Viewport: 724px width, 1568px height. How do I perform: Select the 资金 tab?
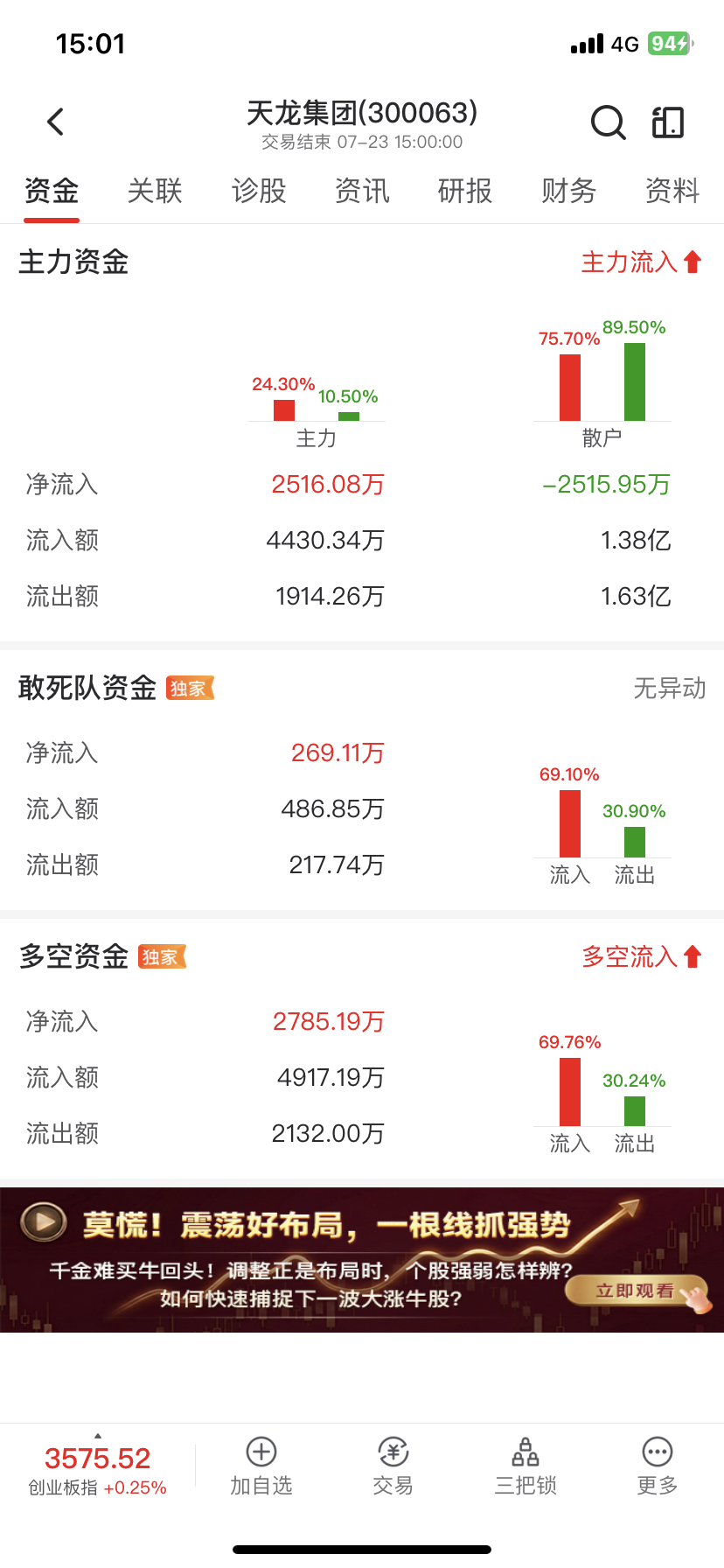click(x=52, y=191)
